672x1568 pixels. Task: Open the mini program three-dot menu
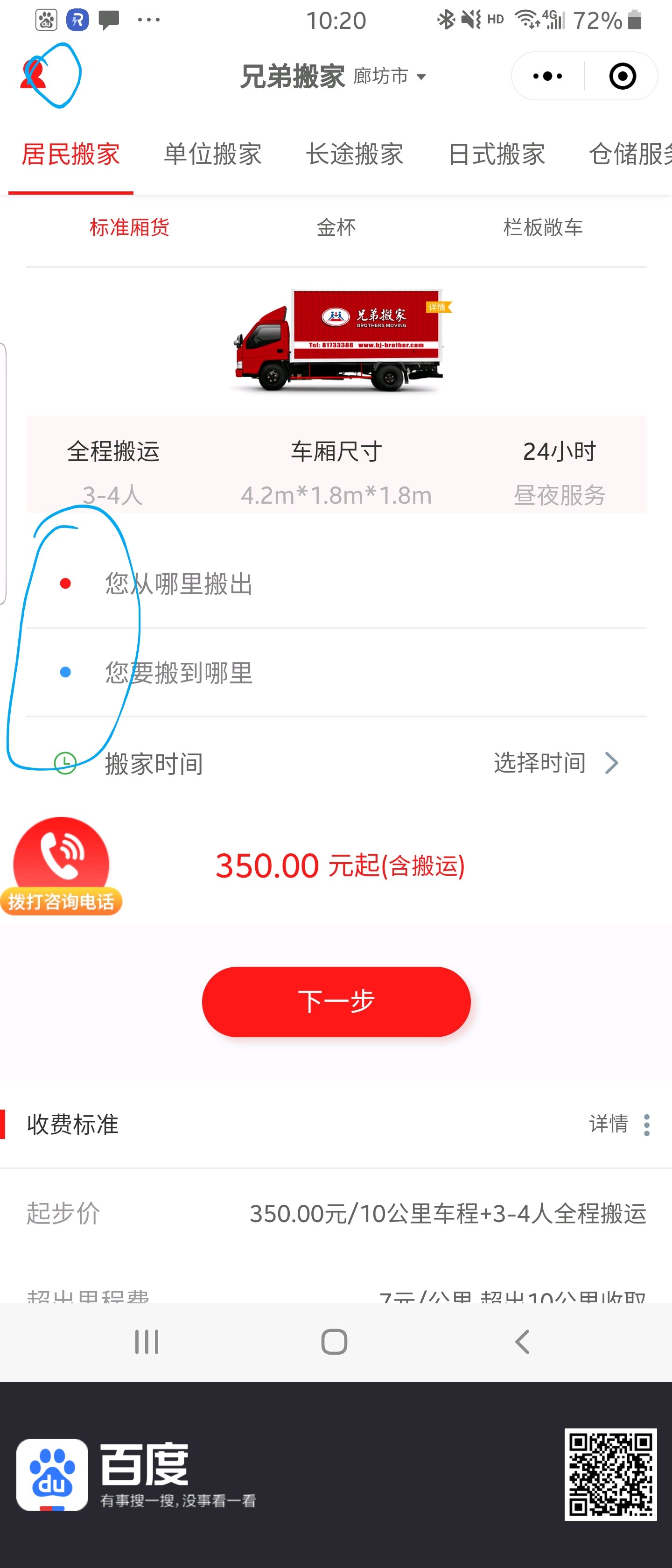(547, 76)
